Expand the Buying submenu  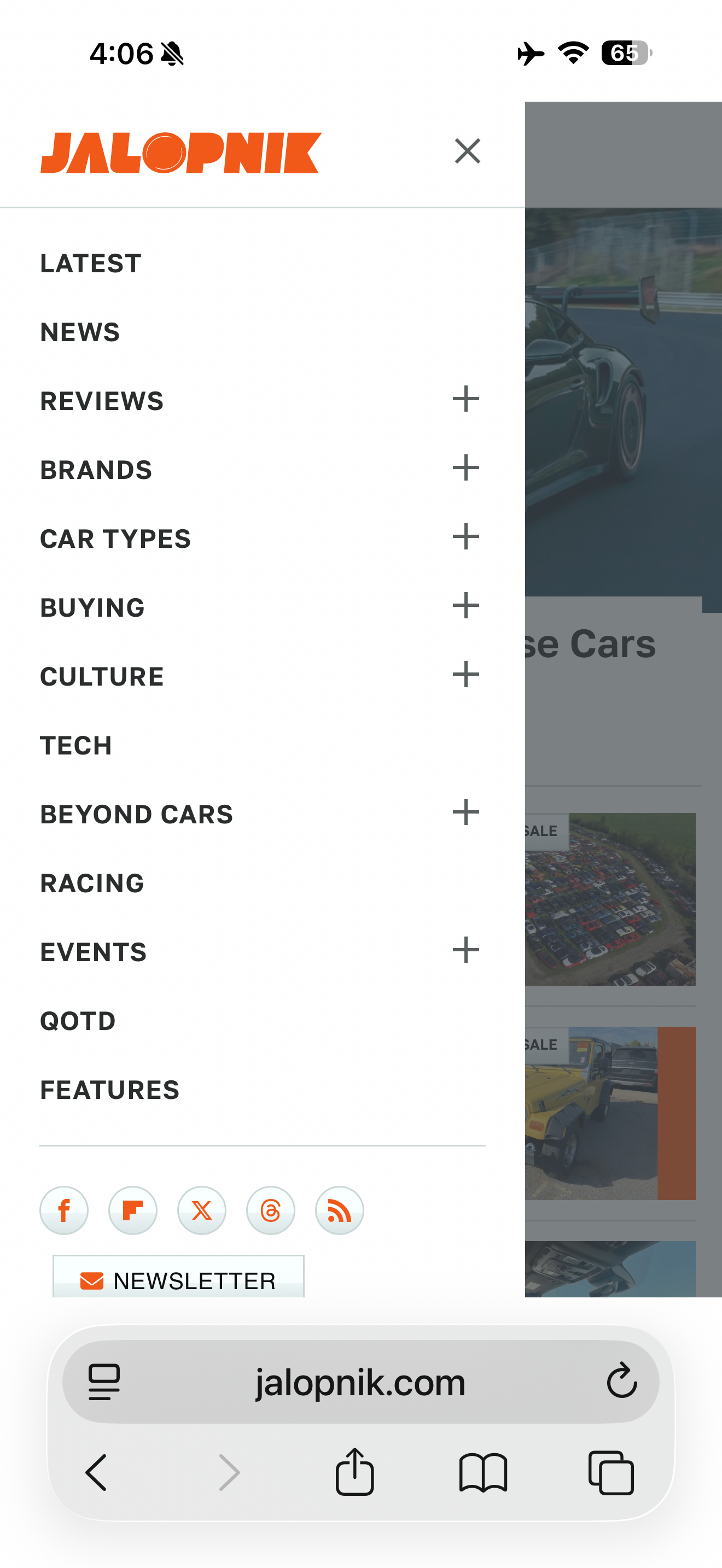pyautogui.click(x=465, y=606)
